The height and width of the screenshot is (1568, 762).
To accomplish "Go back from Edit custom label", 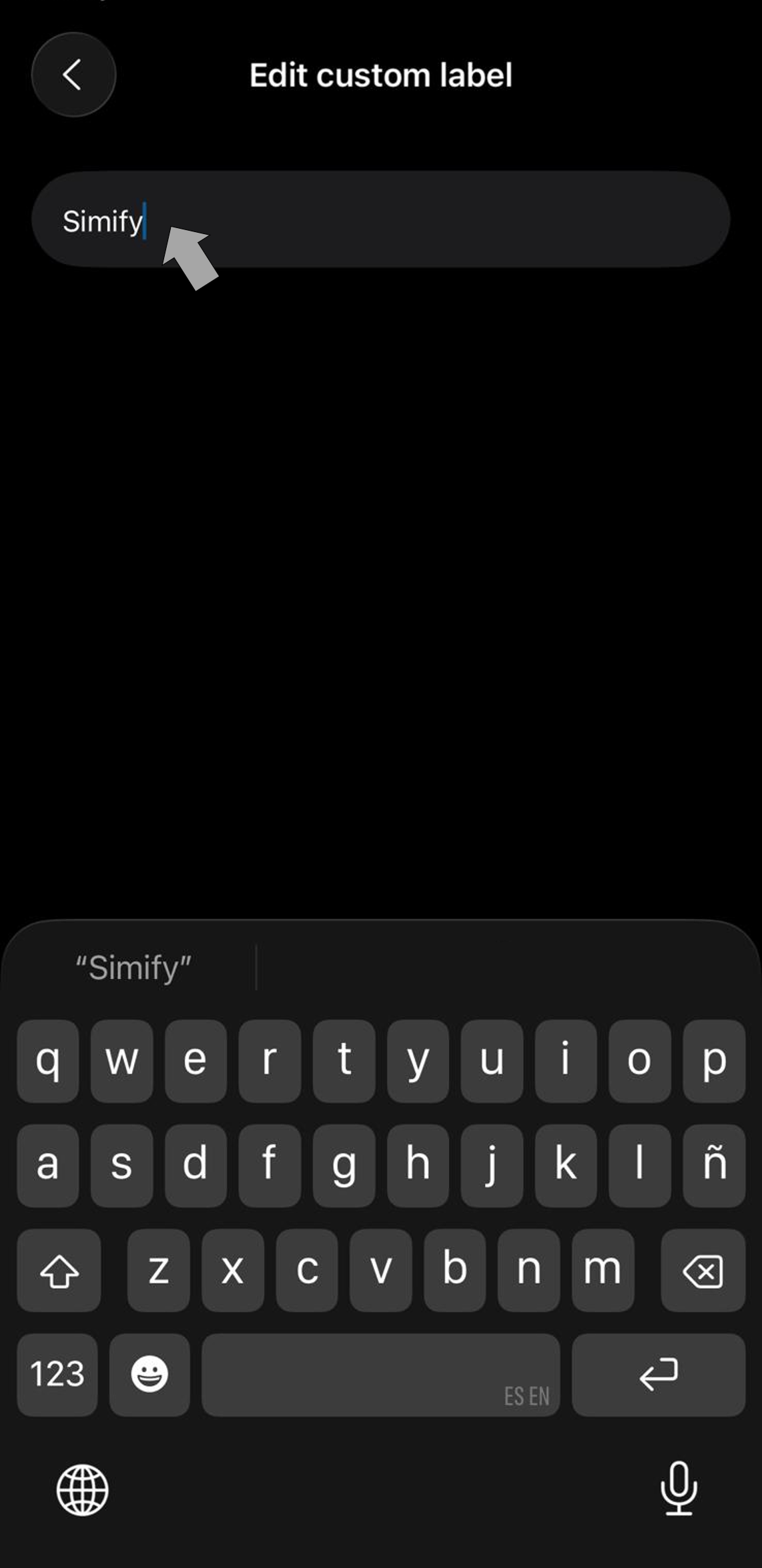I will pos(73,75).
